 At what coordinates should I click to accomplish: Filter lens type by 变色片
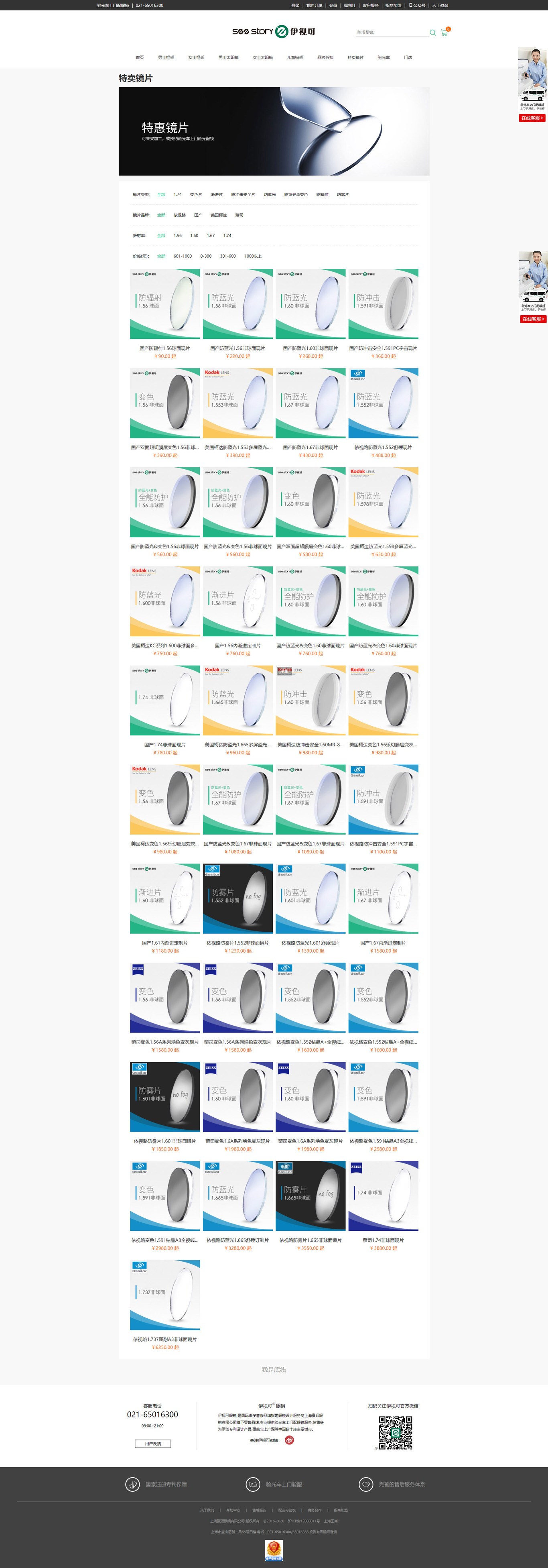pos(196,195)
